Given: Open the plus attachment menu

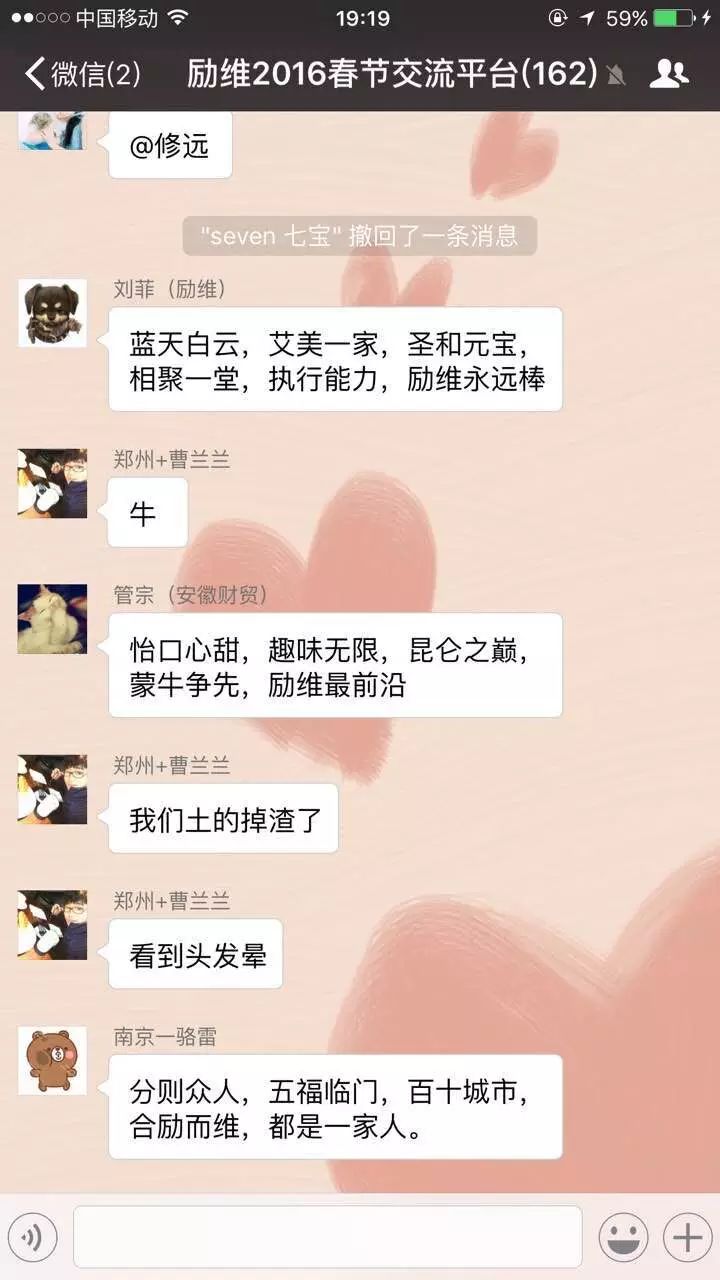Looking at the screenshot, I should (x=687, y=1238).
